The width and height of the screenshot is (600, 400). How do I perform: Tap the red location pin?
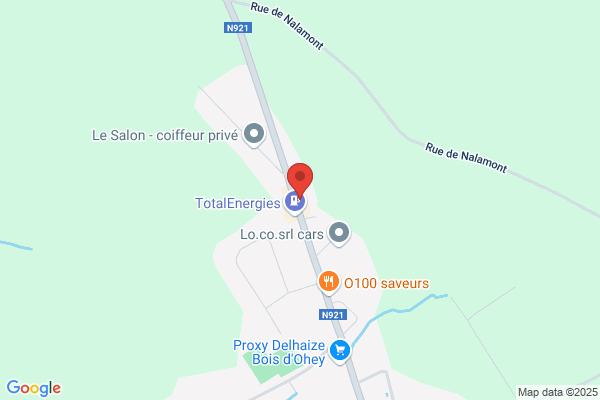coord(300,179)
